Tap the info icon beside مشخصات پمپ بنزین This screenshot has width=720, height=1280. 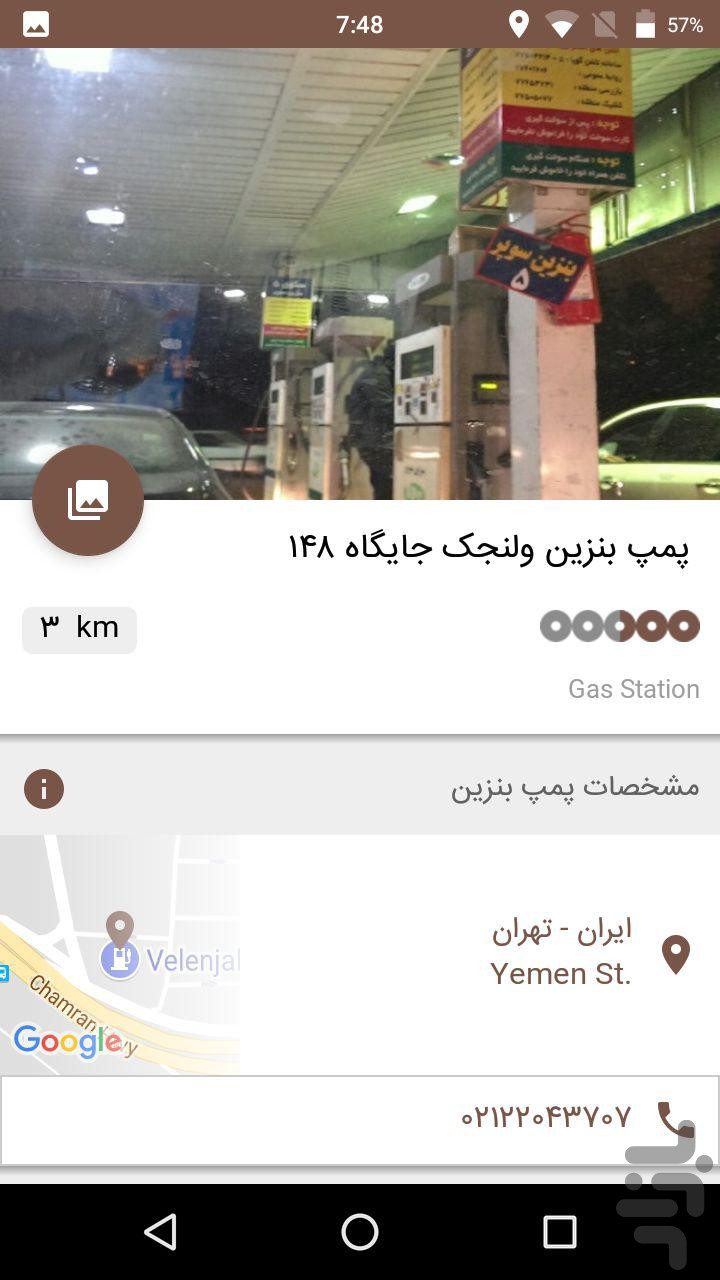coord(44,789)
